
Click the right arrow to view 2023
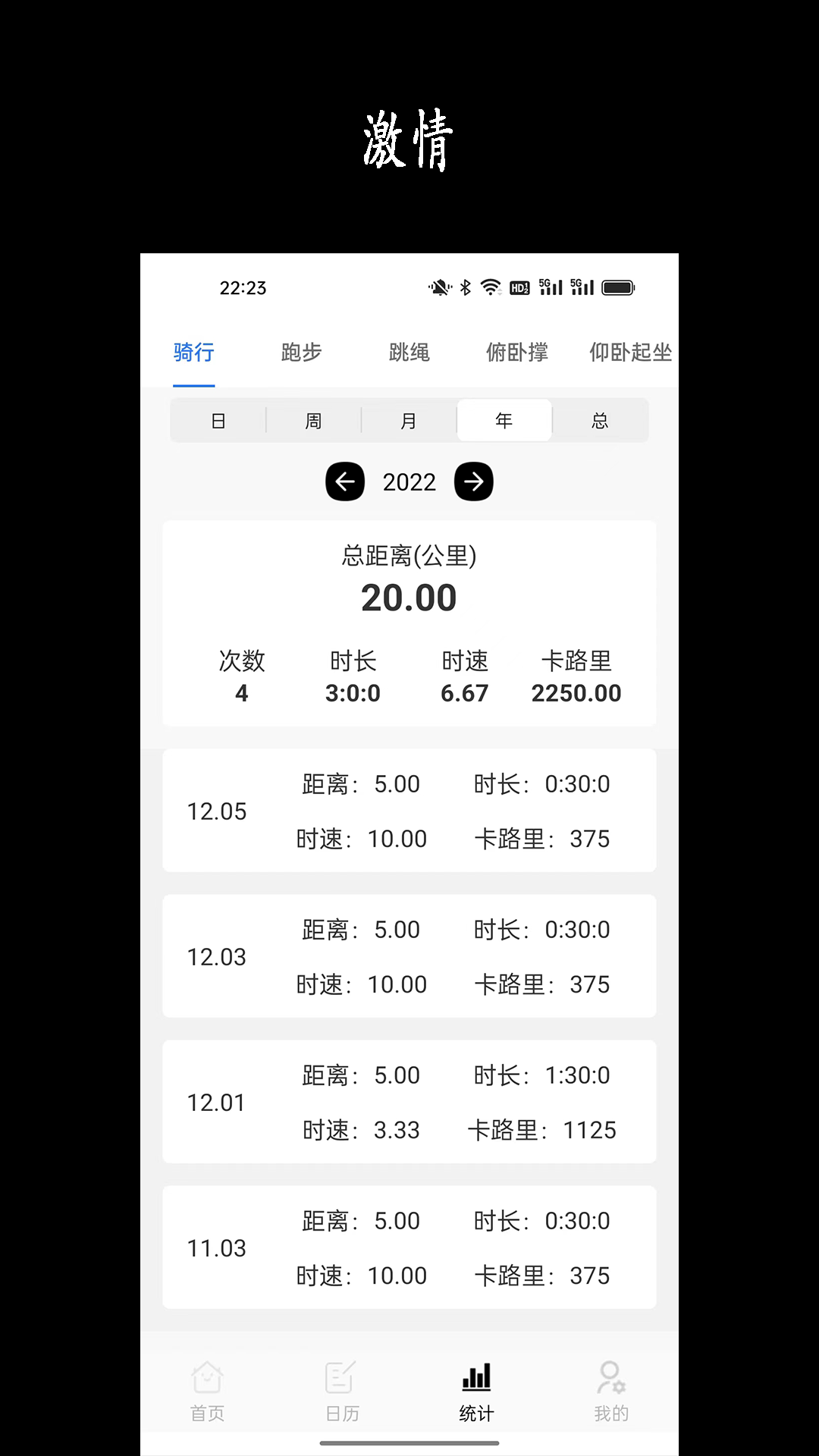coord(474,482)
